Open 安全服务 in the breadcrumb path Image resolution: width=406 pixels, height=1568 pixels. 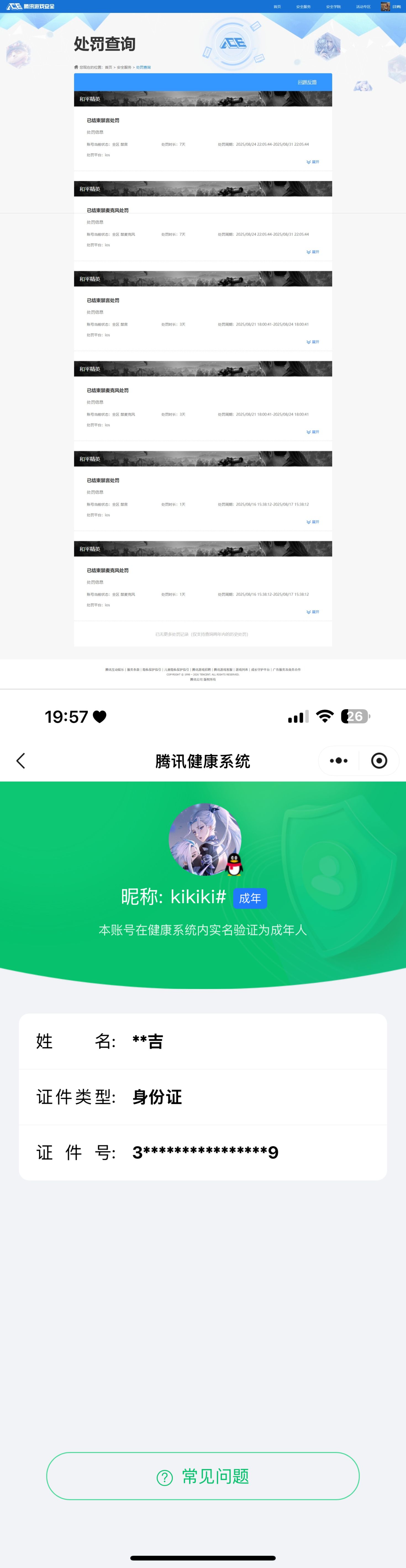(124, 68)
